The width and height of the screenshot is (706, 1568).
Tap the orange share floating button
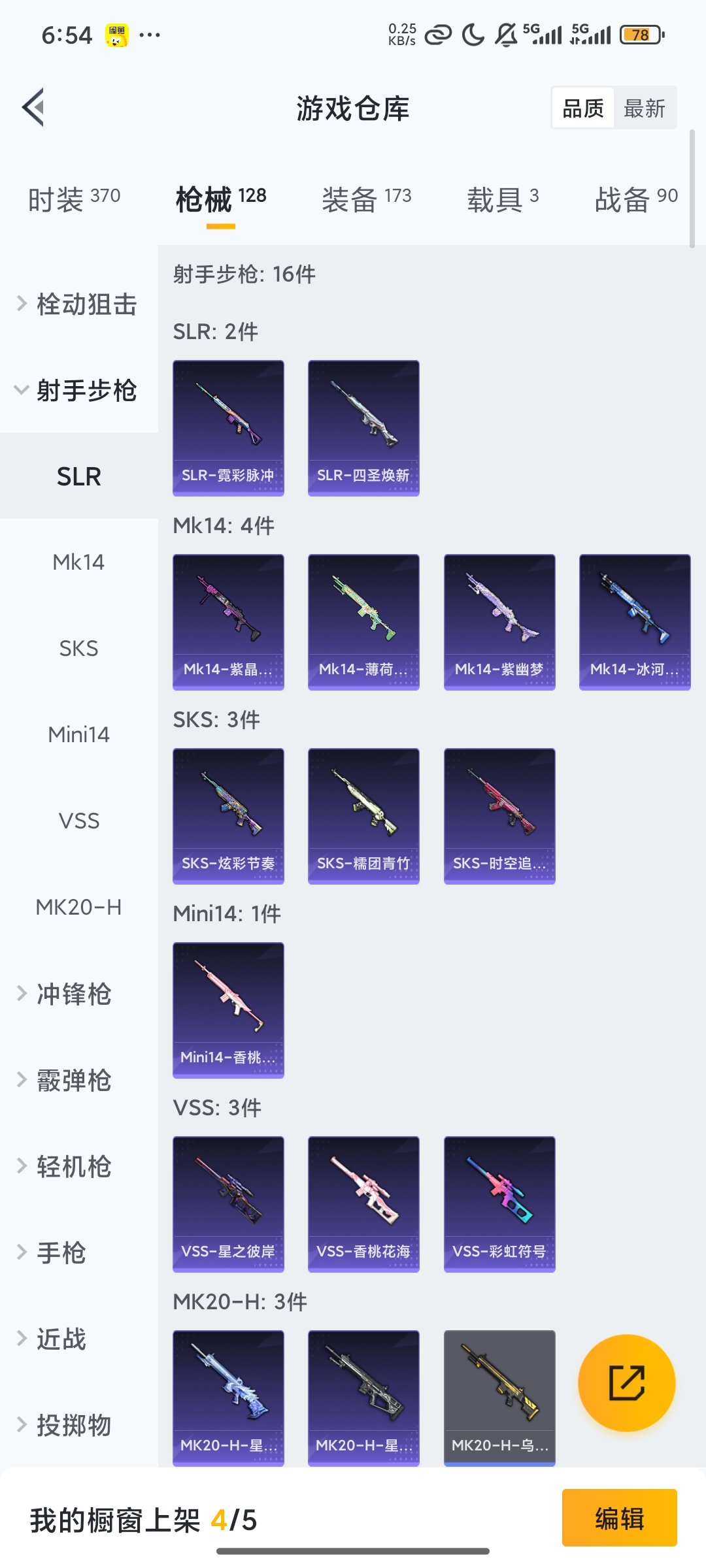click(626, 1382)
